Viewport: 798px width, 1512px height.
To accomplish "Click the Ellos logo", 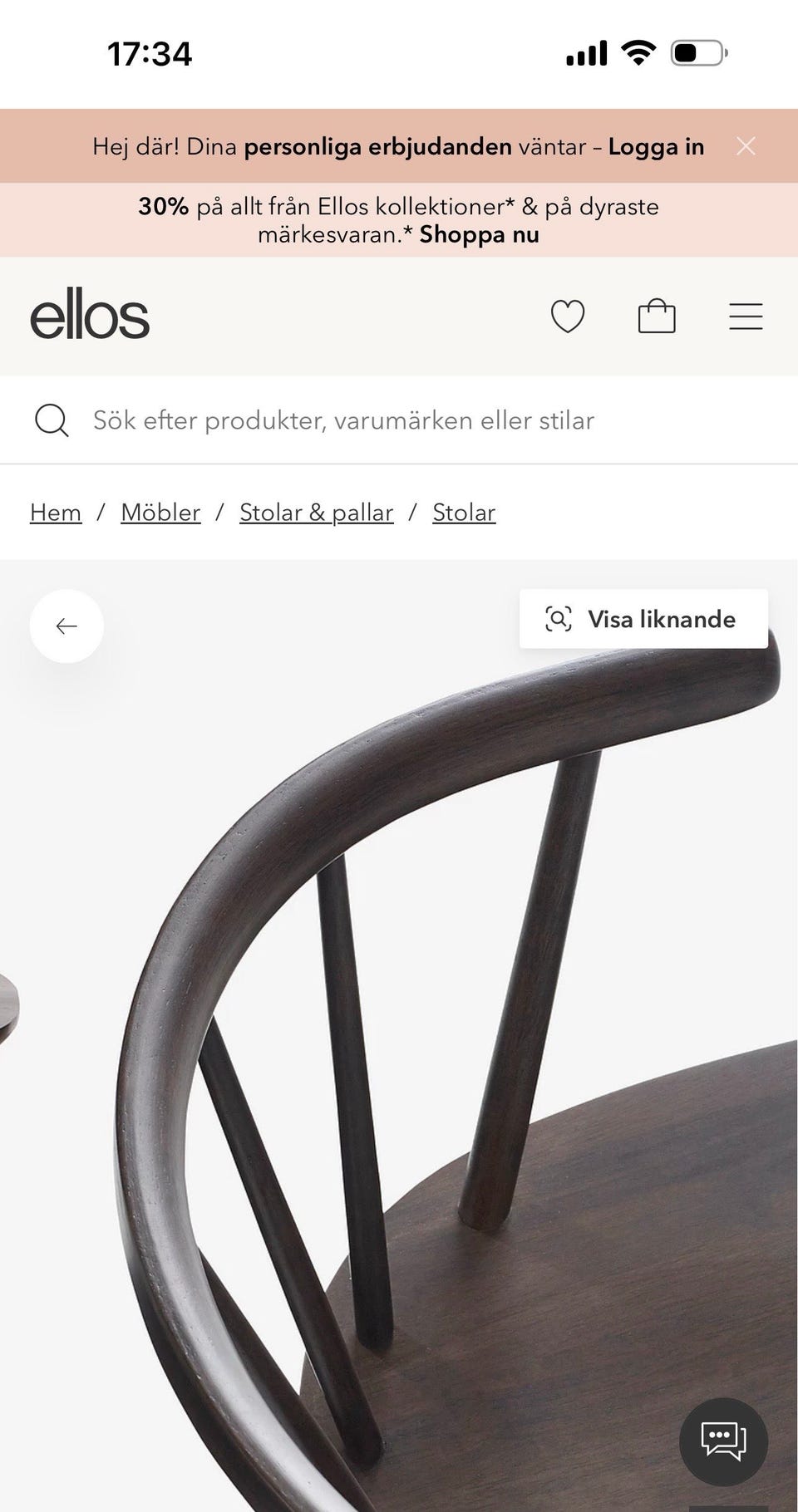I will pyautogui.click(x=89, y=316).
